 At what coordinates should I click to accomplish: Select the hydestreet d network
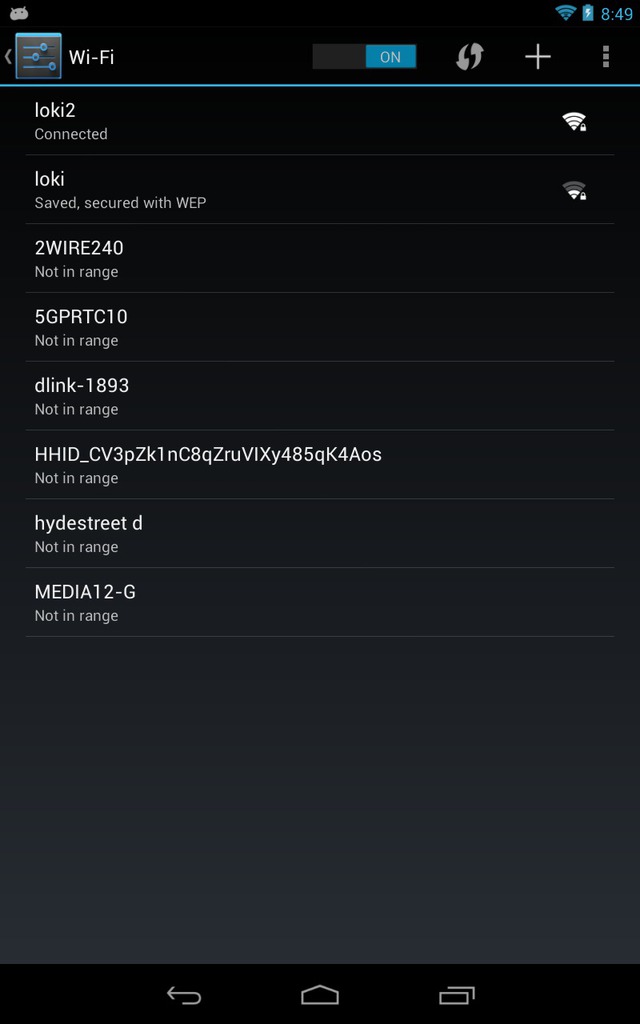[x=320, y=534]
